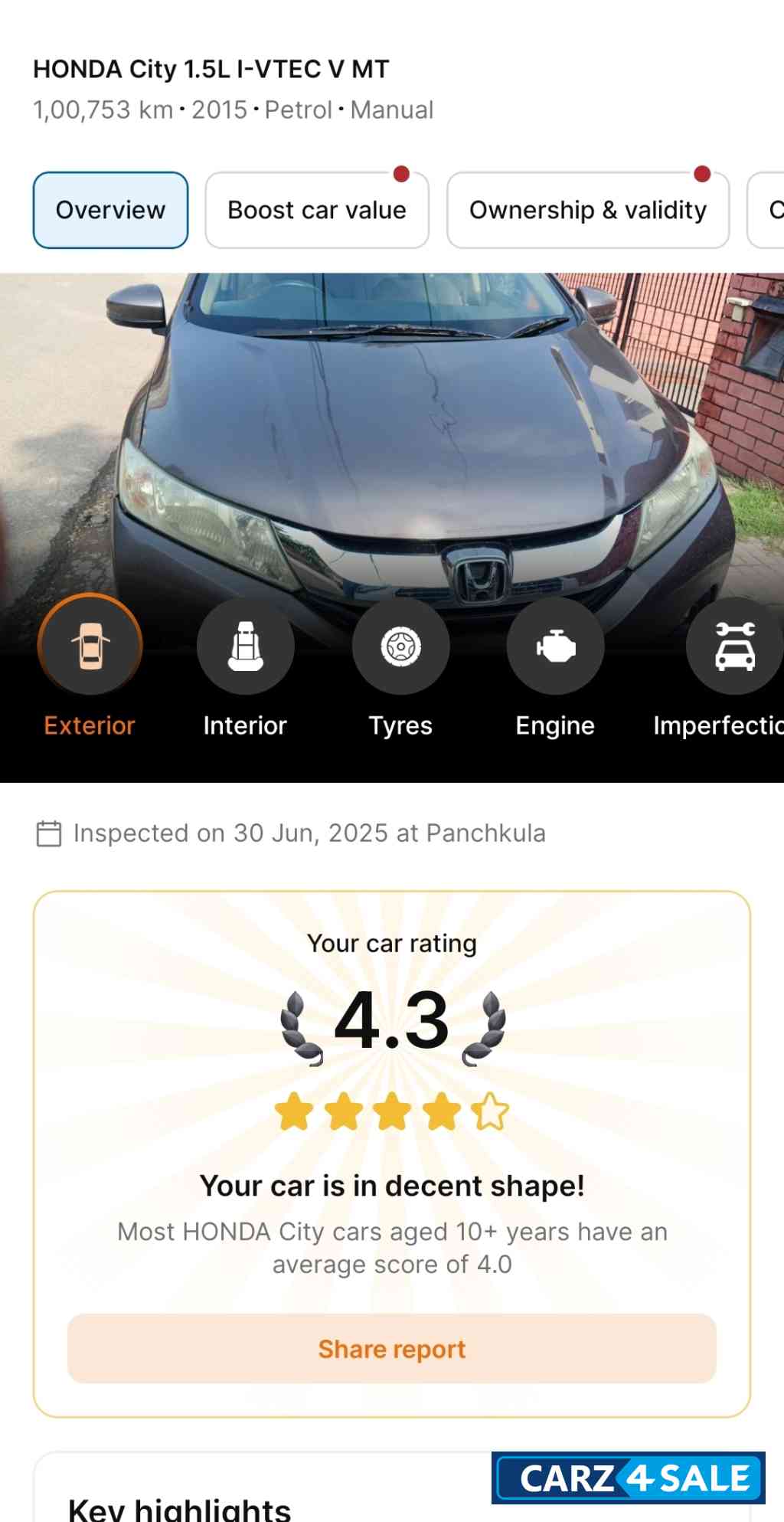Viewport: 784px width, 1522px height.
Task: Select the Boost car value tab
Action: [317, 208]
